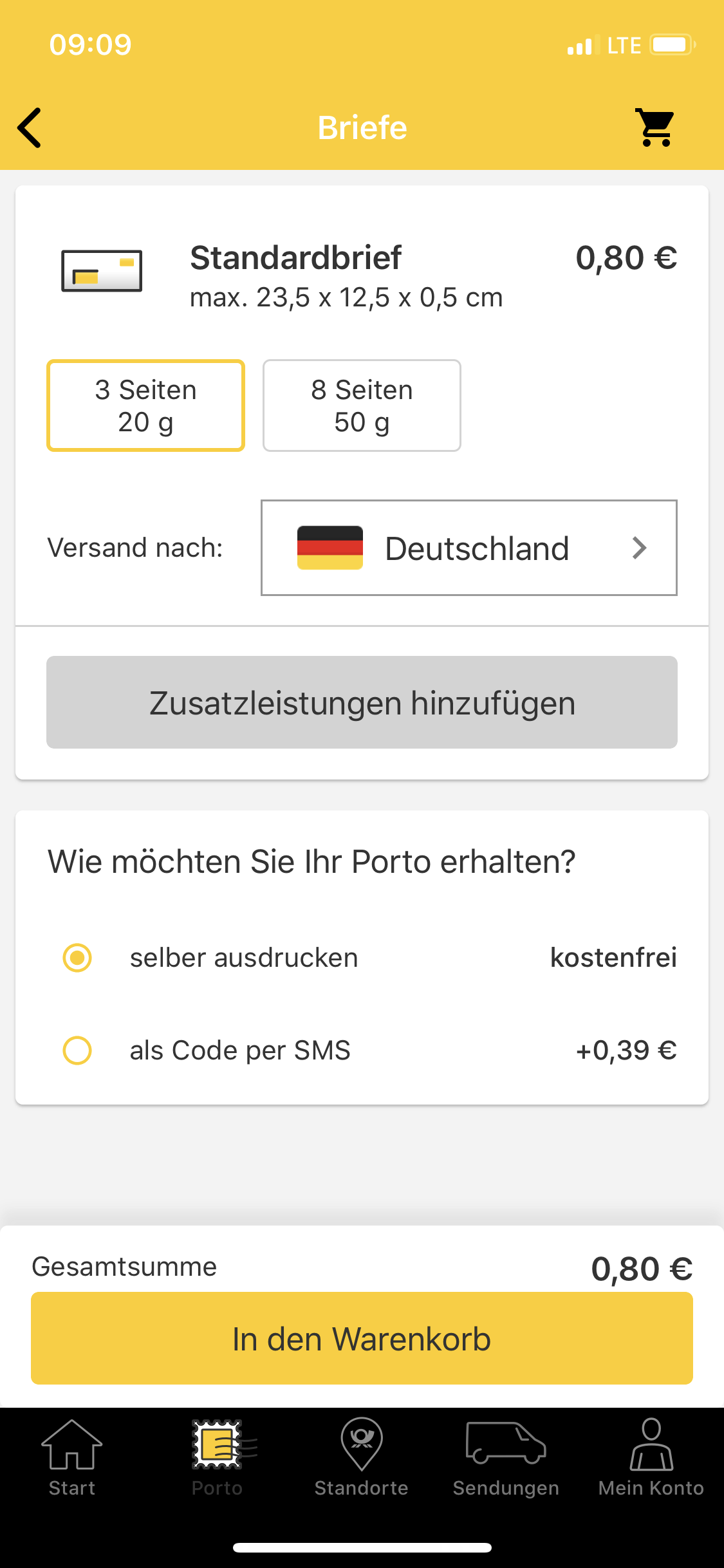Switch to the Start tab

coord(72,1457)
